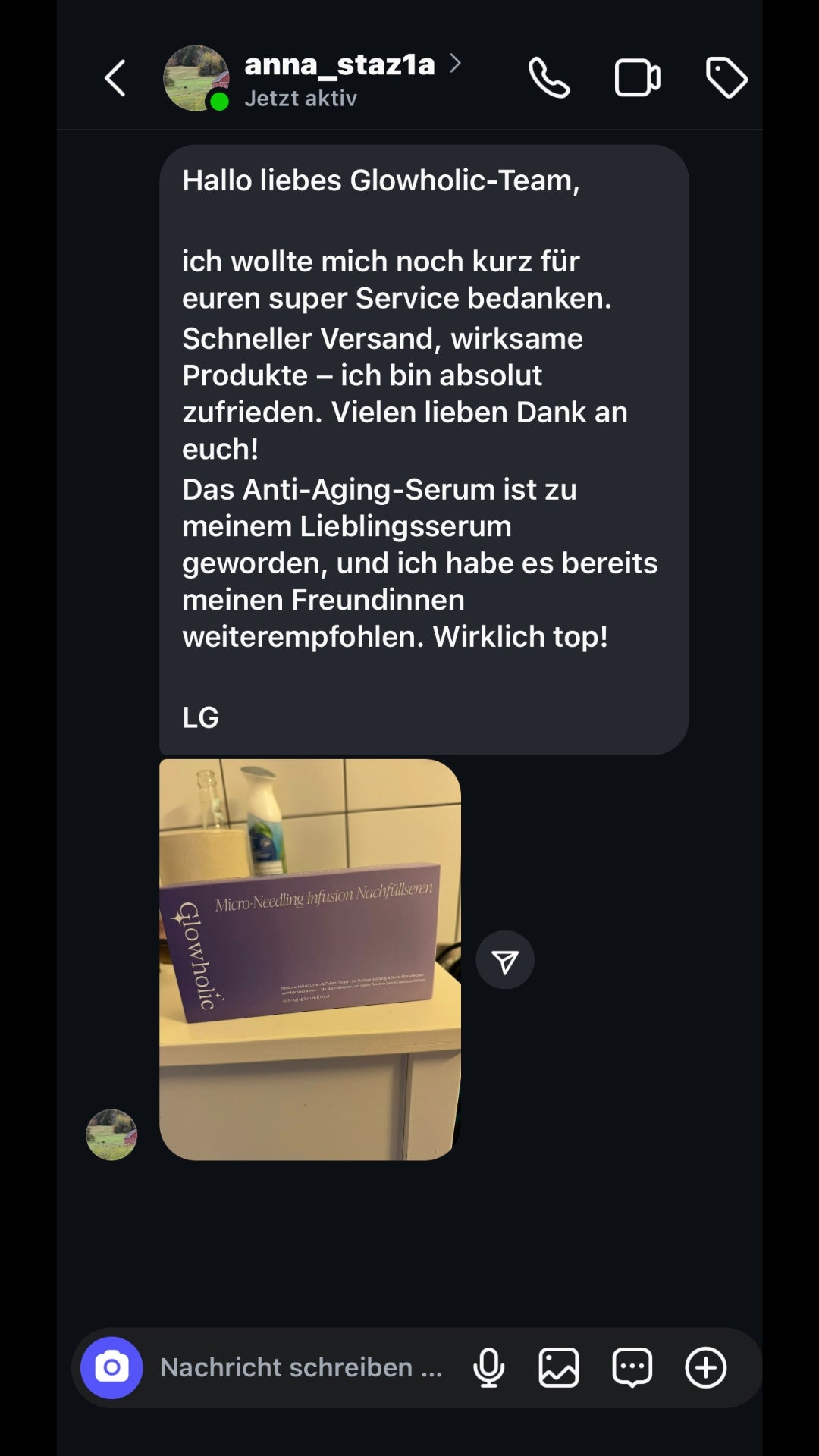Go back to the message list
Screen dimensions: 819x1456
pos(115,78)
